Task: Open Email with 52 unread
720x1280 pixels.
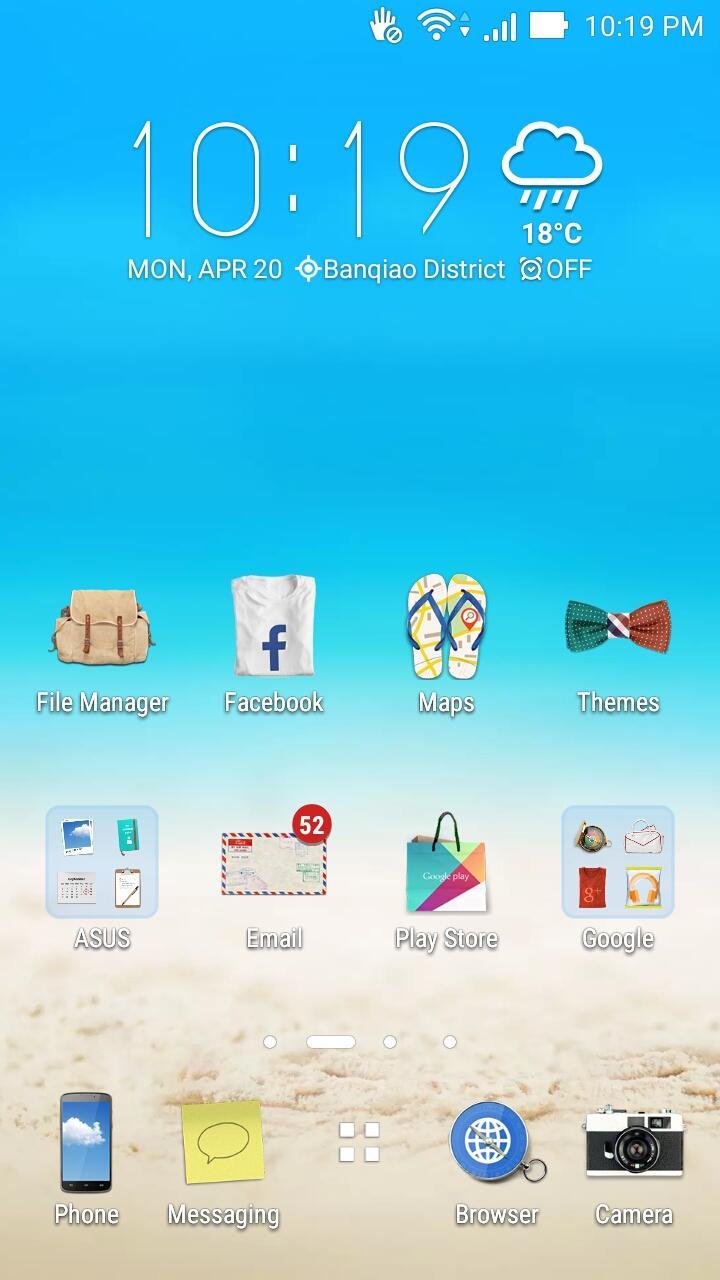Action: pyautogui.click(x=274, y=864)
